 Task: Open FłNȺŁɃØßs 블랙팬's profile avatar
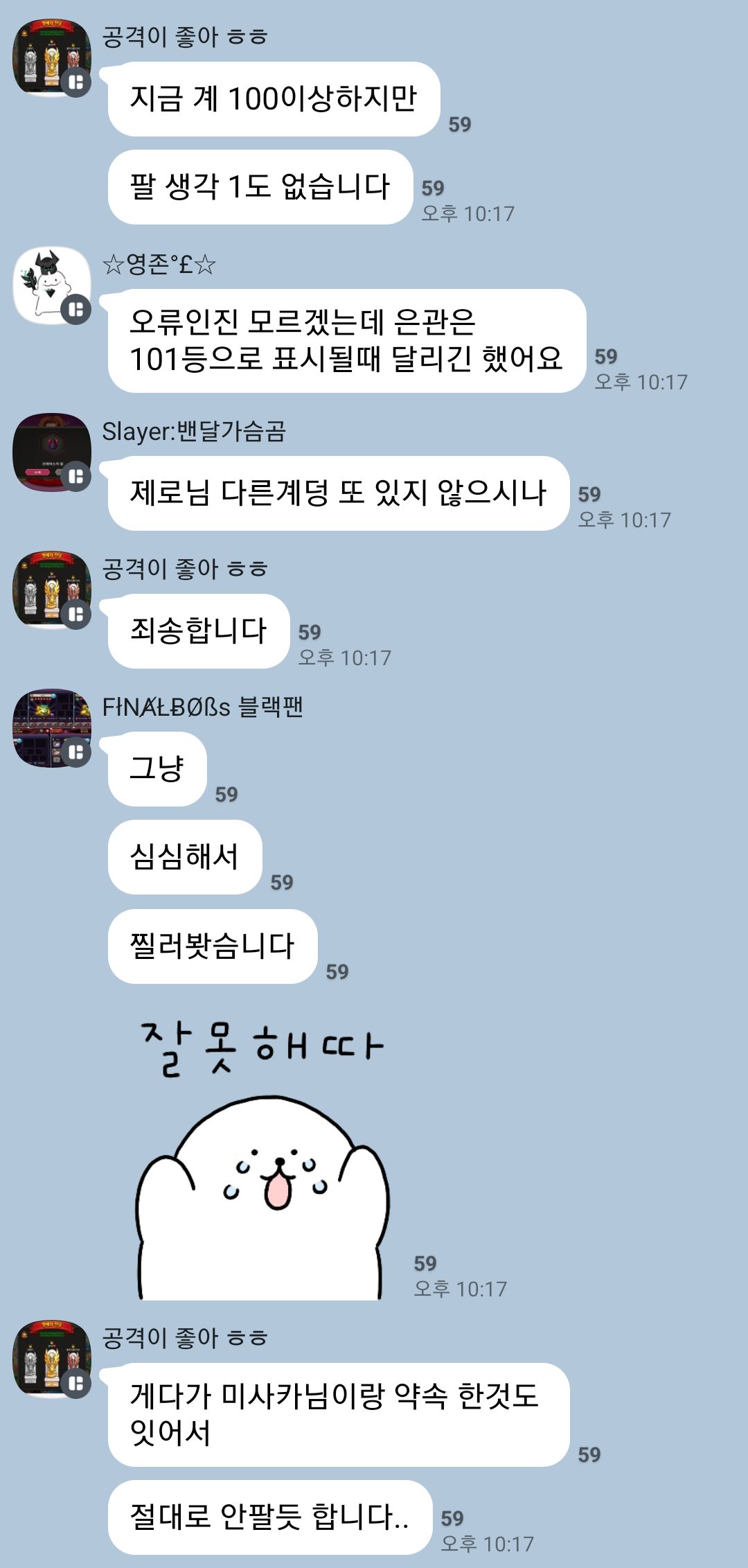(x=52, y=728)
